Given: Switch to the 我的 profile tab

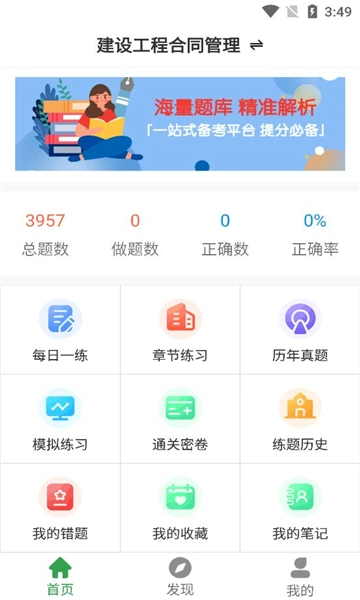Looking at the screenshot, I should click(x=300, y=577).
